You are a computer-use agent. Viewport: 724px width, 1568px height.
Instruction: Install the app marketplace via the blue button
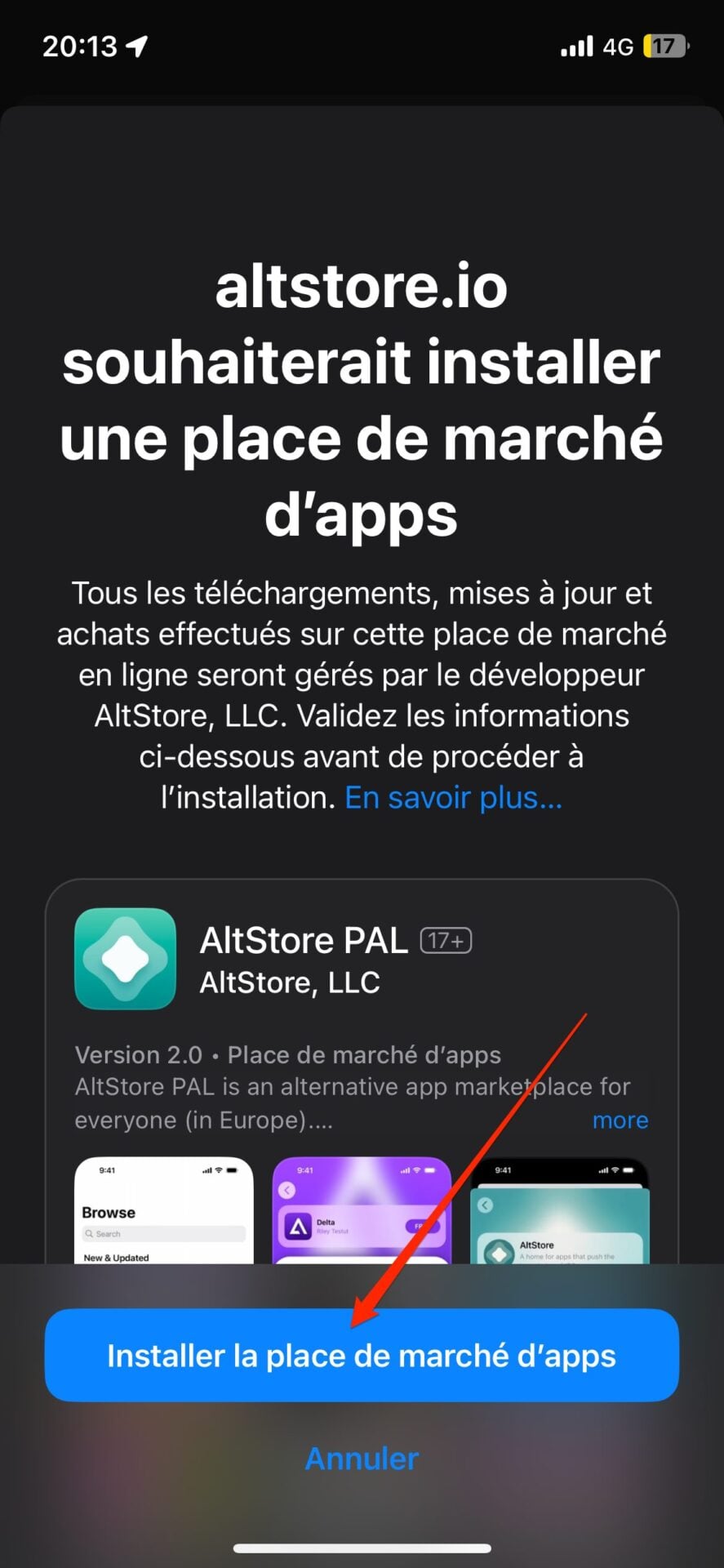[362, 1356]
